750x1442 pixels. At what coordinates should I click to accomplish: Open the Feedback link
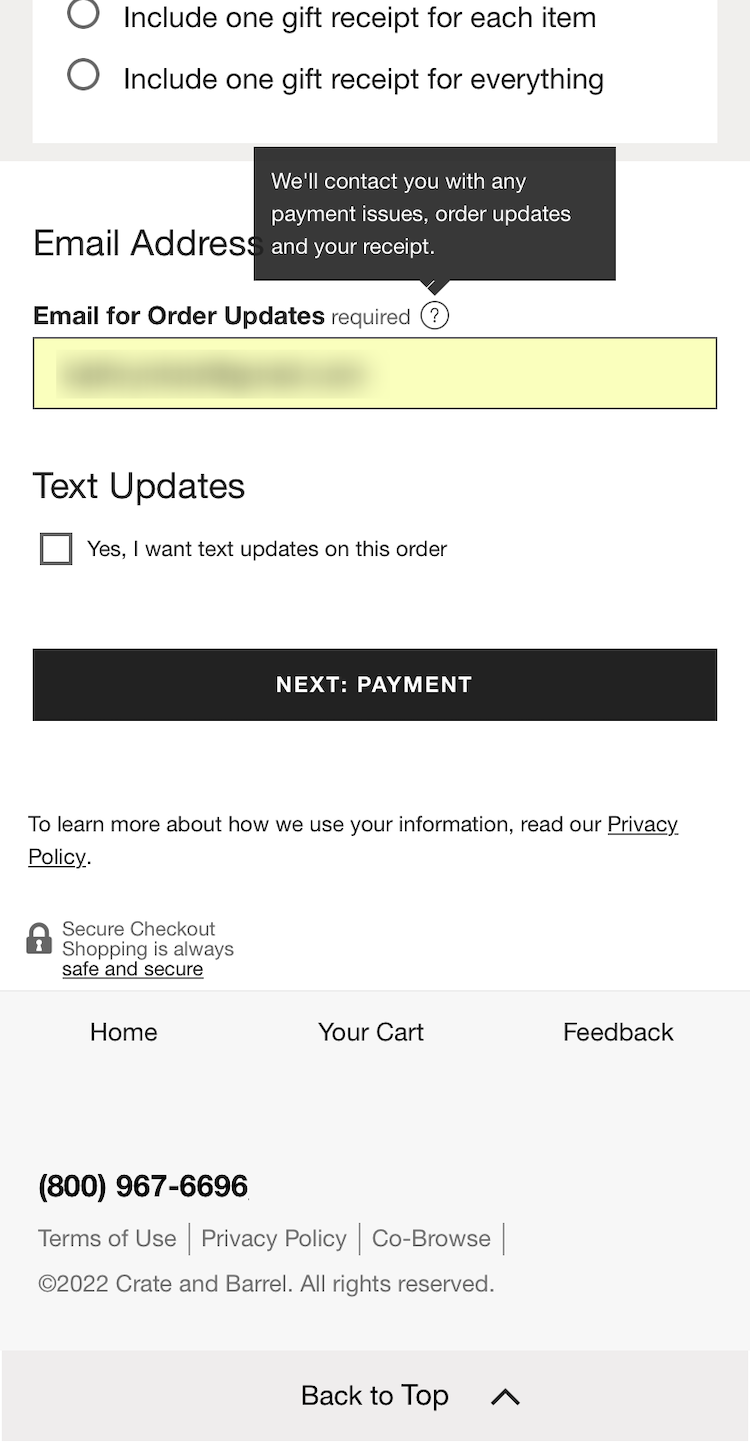point(618,1032)
